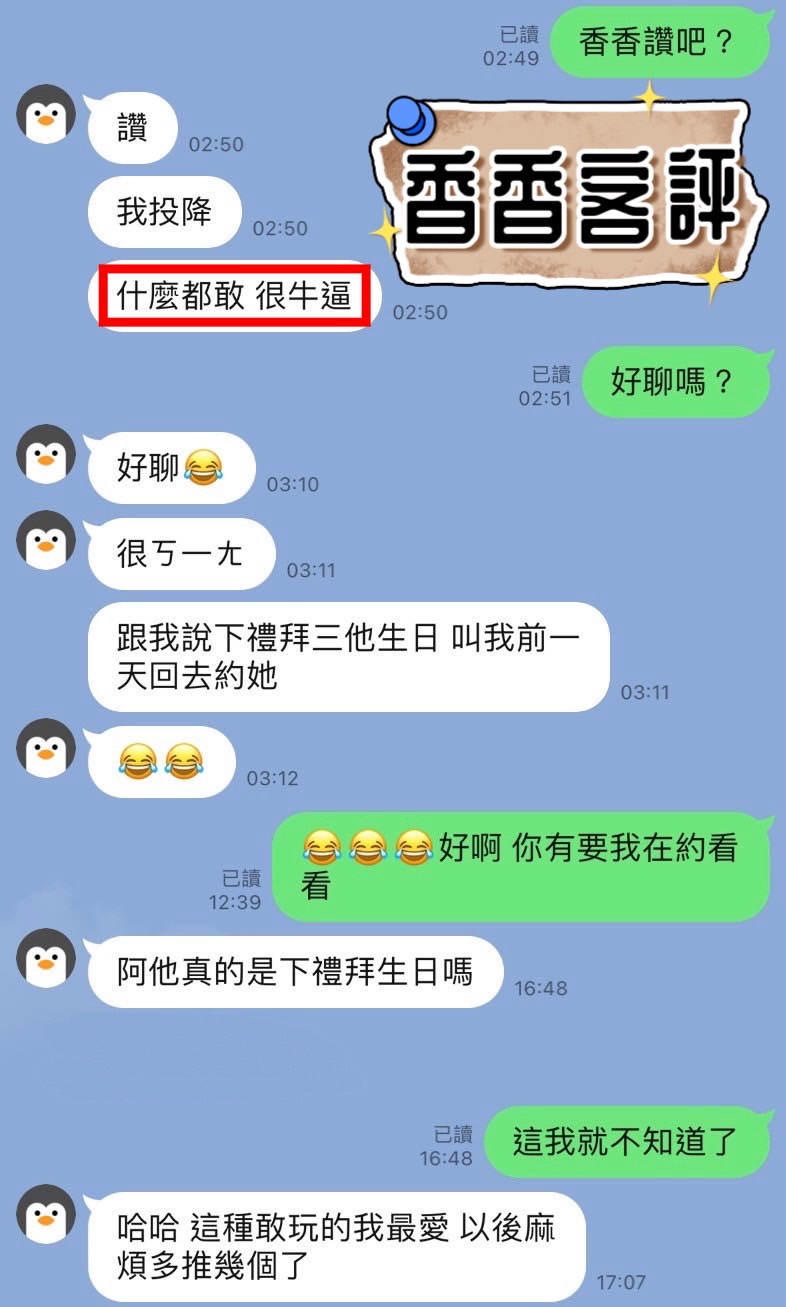
Task: Select the「我投降」message bubble
Action: click(x=164, y=212)
